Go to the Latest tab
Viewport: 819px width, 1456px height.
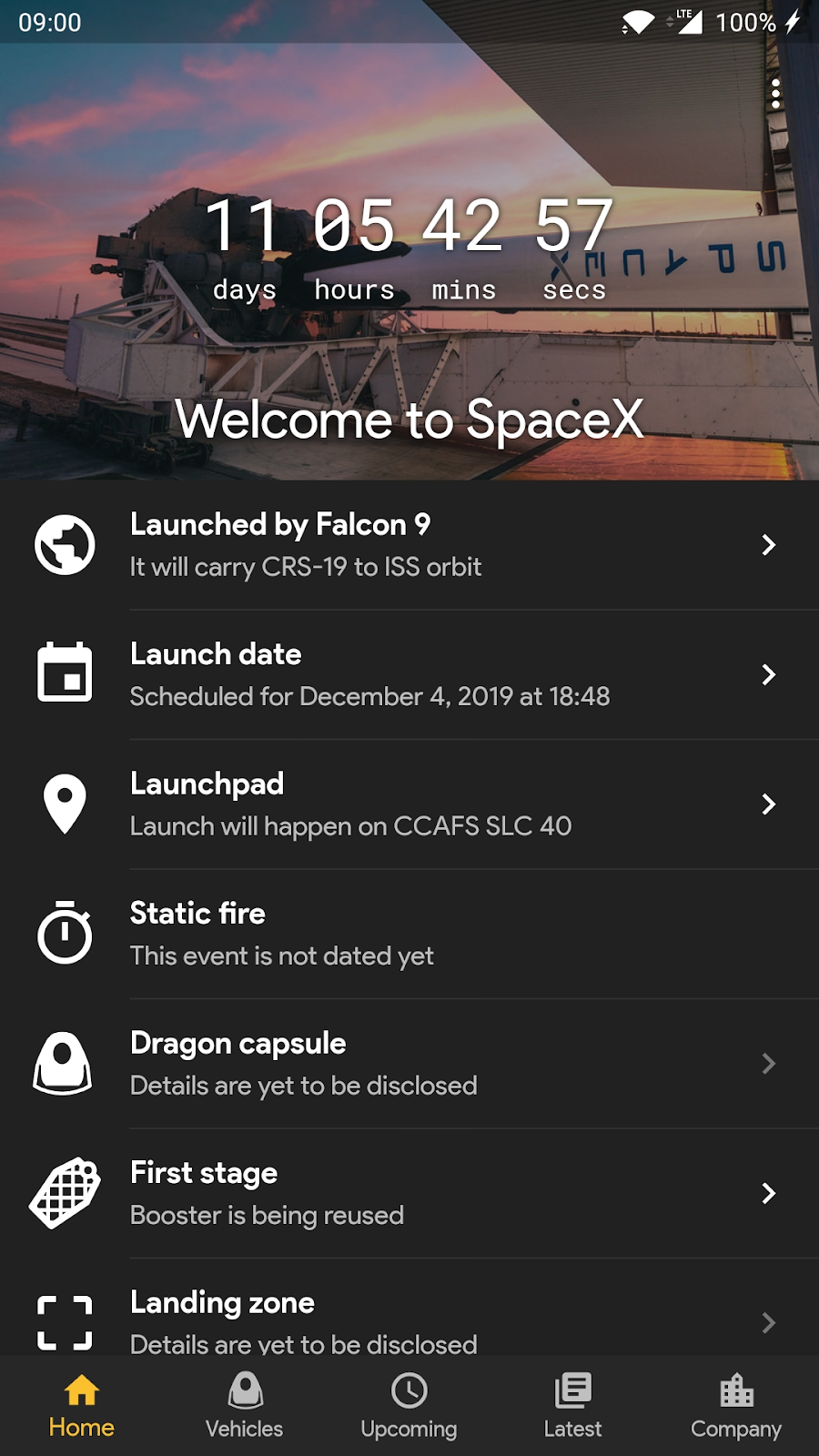pos(572,1406)
